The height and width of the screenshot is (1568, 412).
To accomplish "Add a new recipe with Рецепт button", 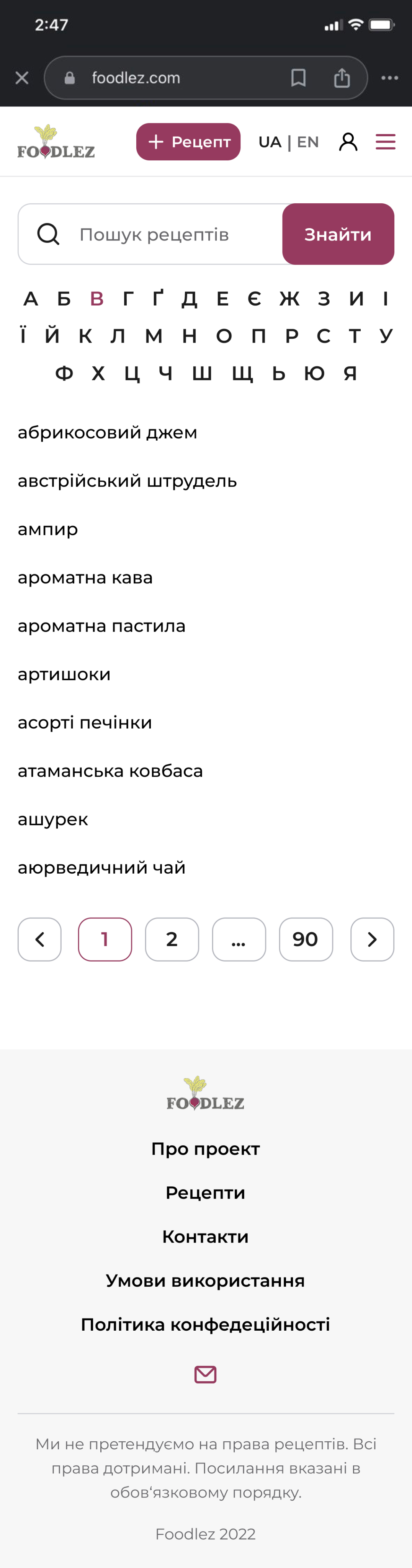I will 188,142.
